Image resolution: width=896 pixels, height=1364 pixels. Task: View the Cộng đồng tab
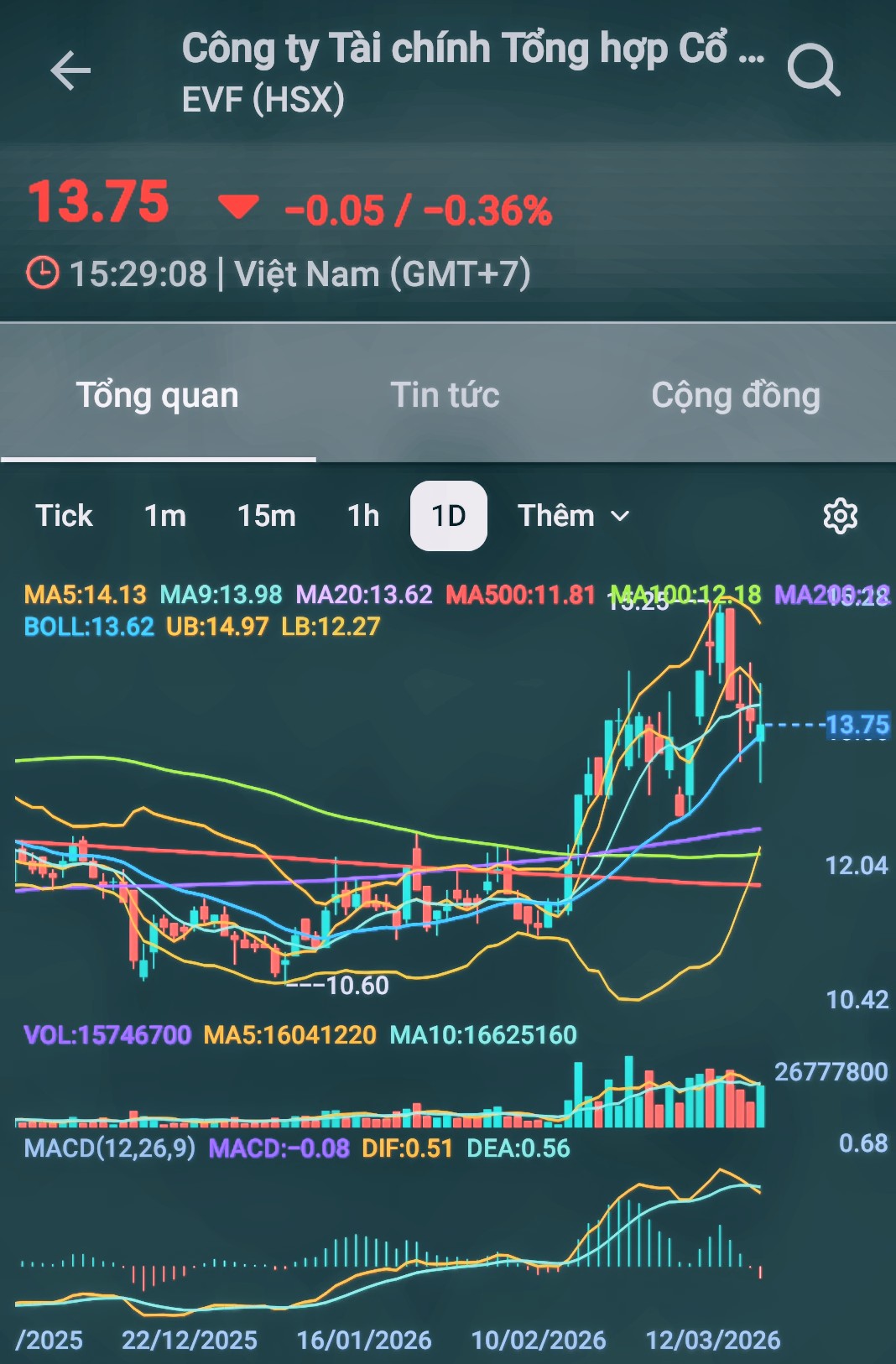[736, 395]
